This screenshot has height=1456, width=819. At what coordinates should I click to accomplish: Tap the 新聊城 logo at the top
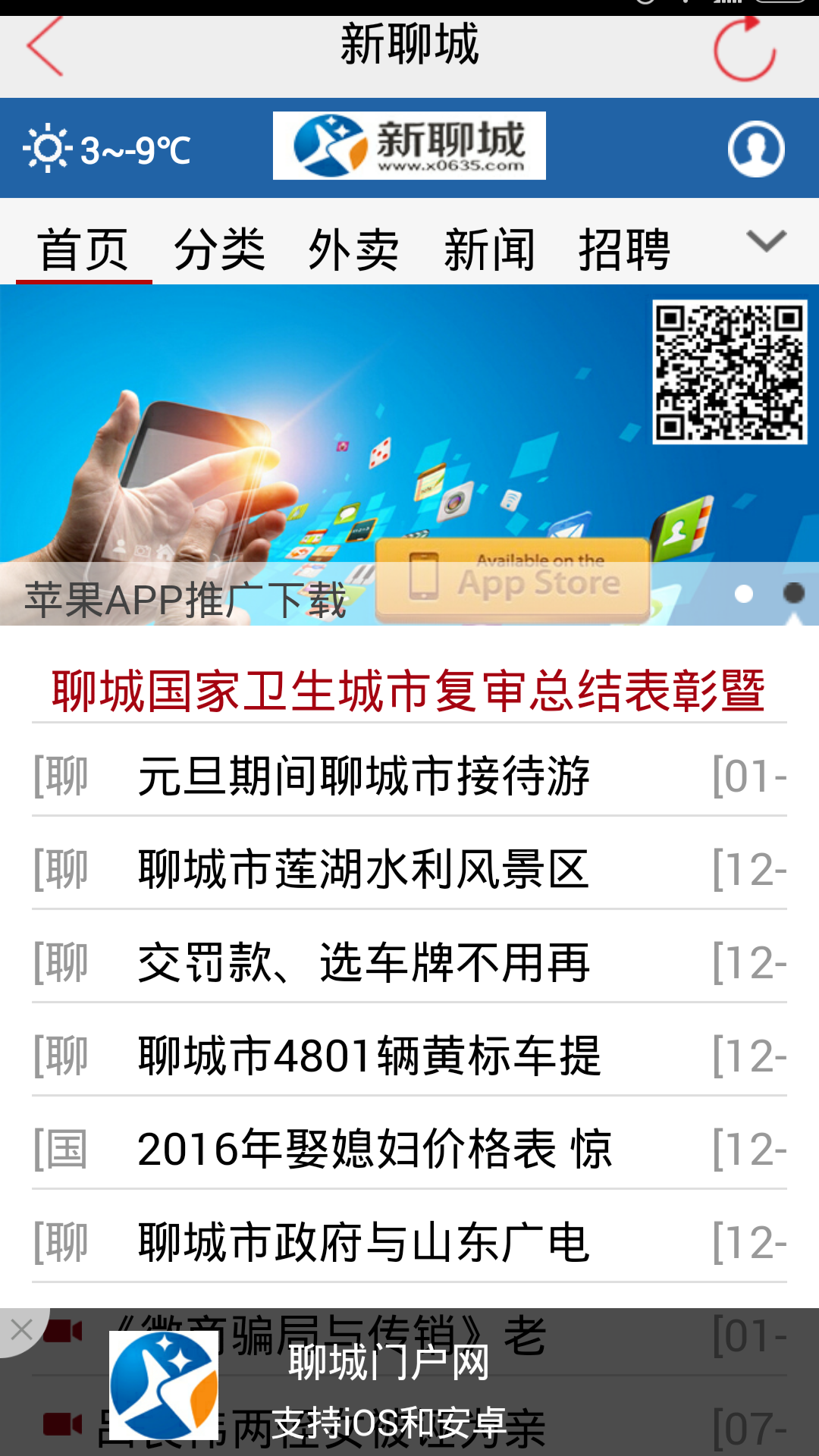[408, 145]
